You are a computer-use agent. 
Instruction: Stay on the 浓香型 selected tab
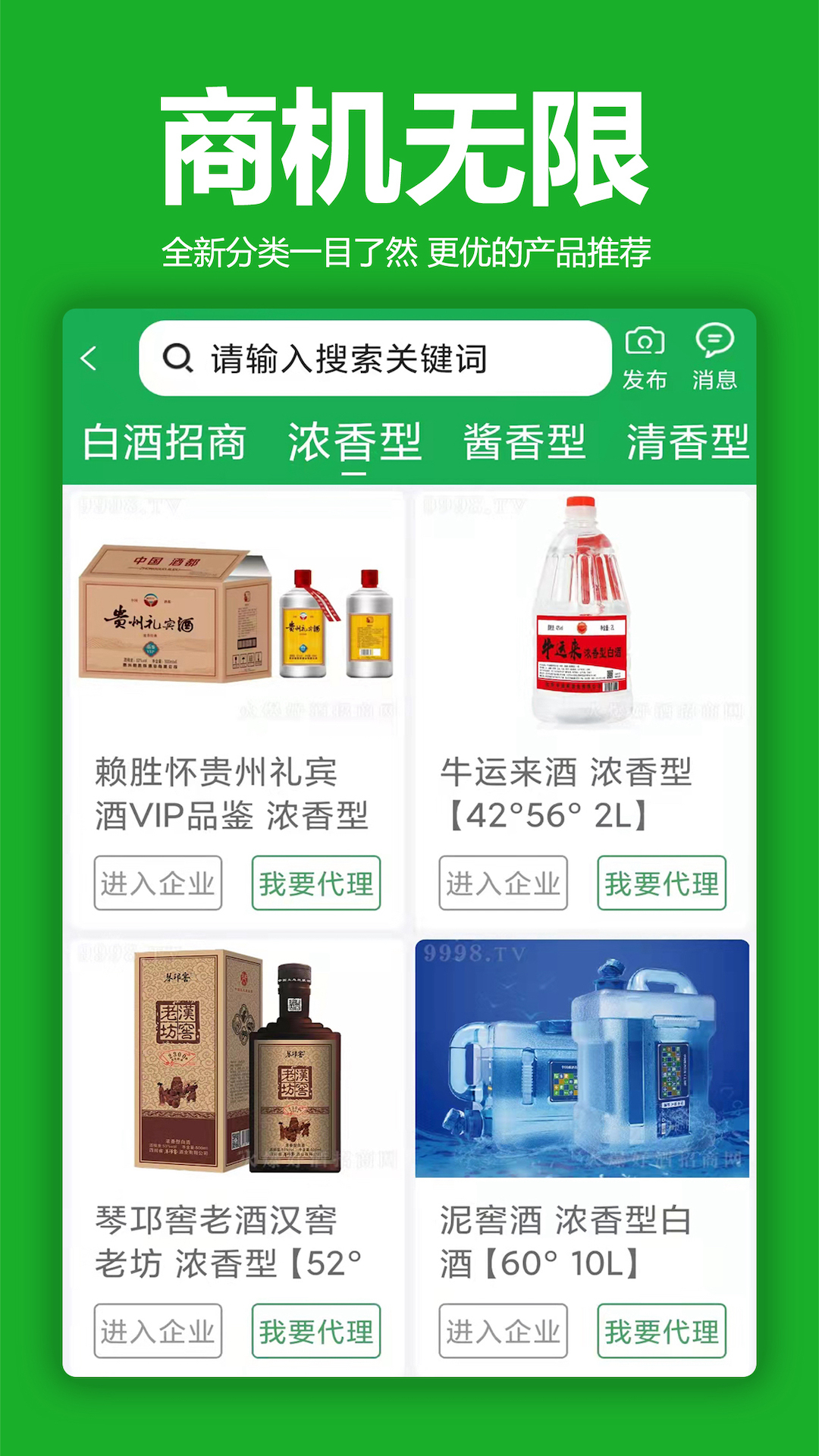(353, 444)
